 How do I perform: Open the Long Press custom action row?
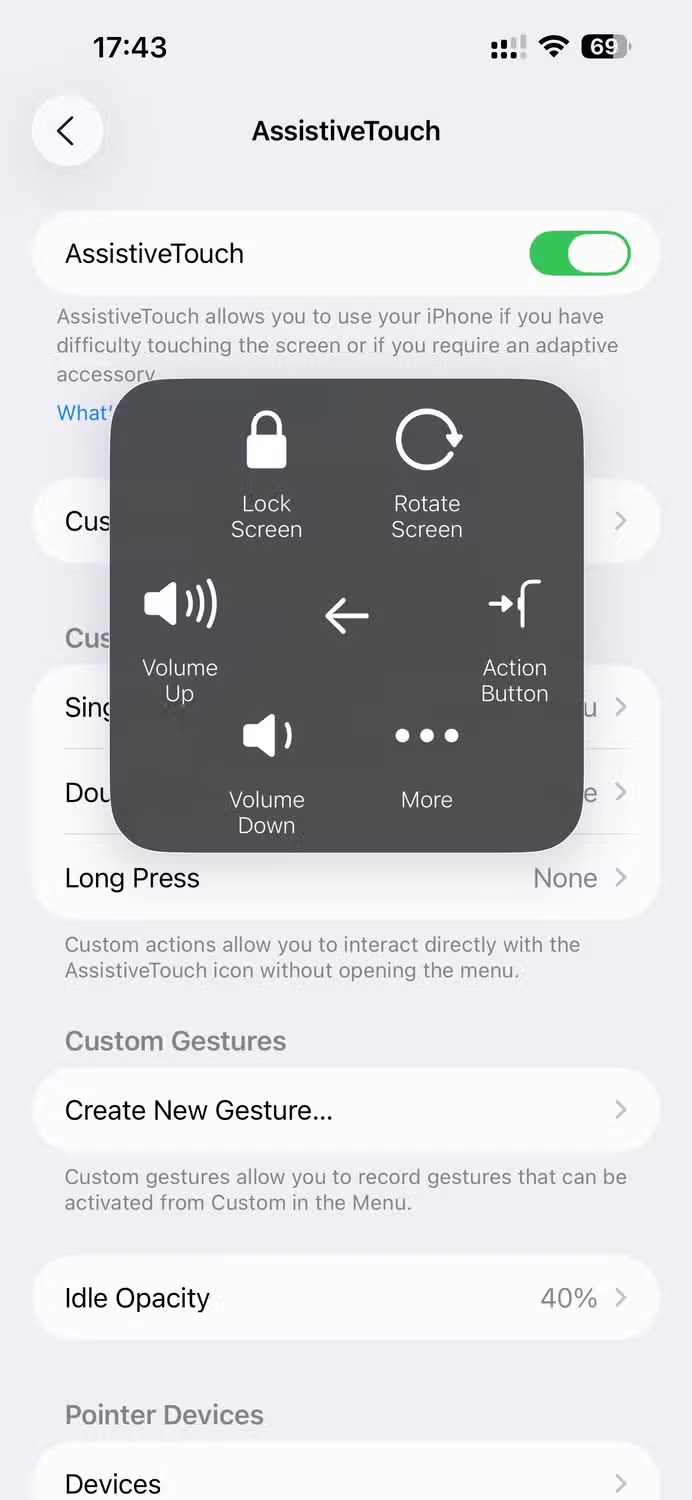pos(346,878)
